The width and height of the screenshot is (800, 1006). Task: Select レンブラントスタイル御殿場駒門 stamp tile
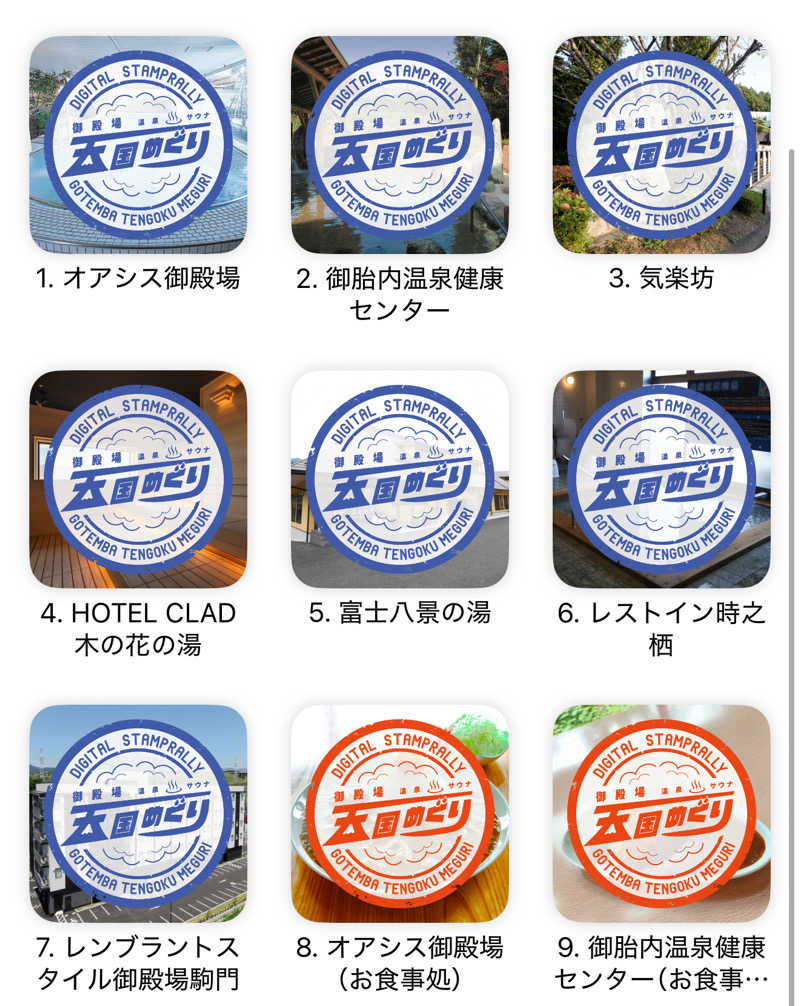coord(138,813)
